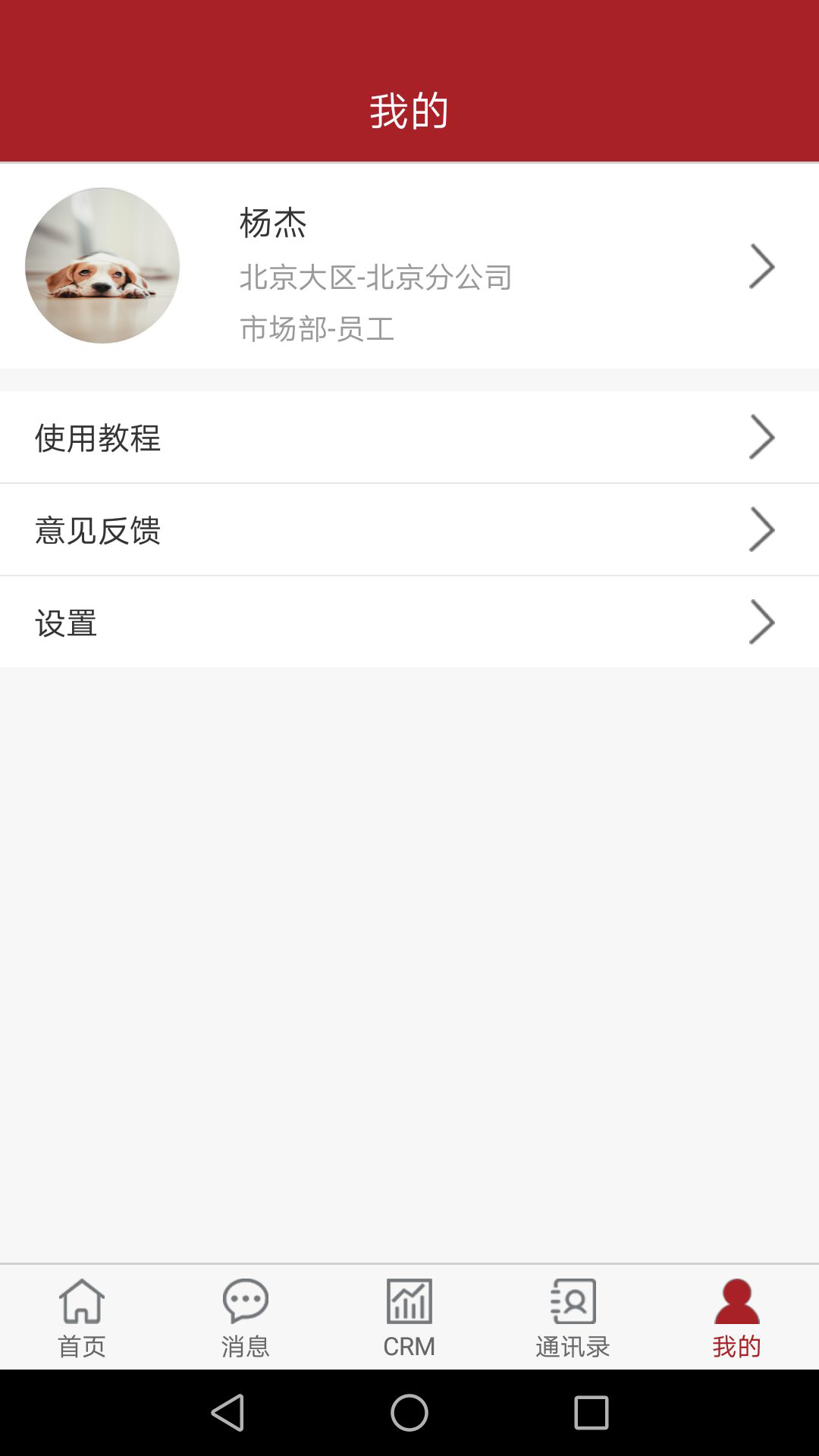Go to 设置 settings
Image resolution: width=819 pixels, height=1456 pixels.
click(409, 623)
